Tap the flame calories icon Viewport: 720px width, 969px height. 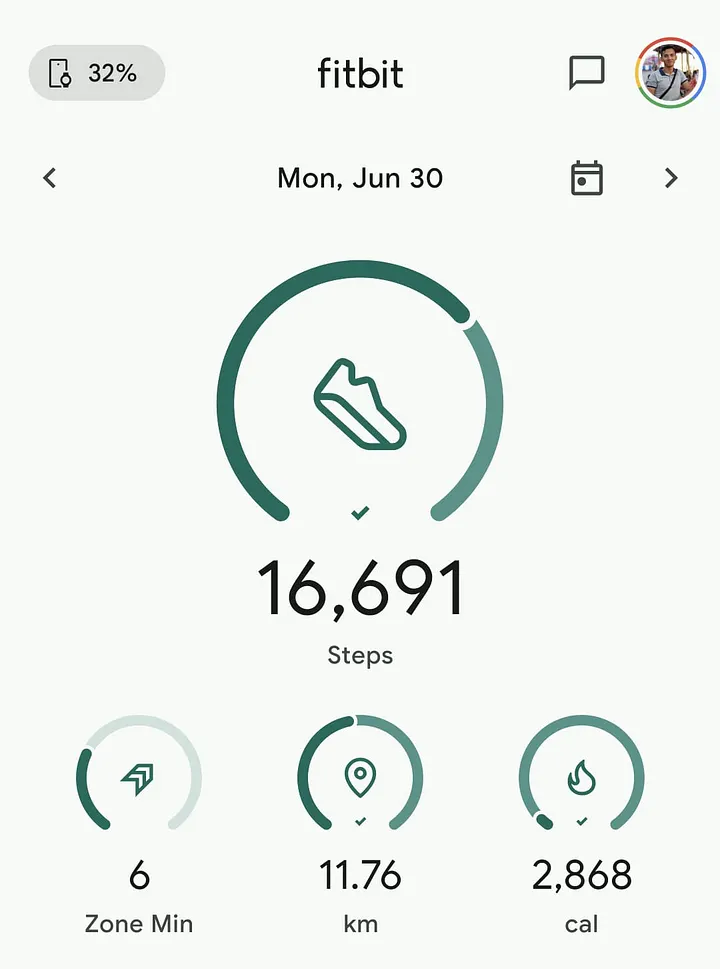582,779
